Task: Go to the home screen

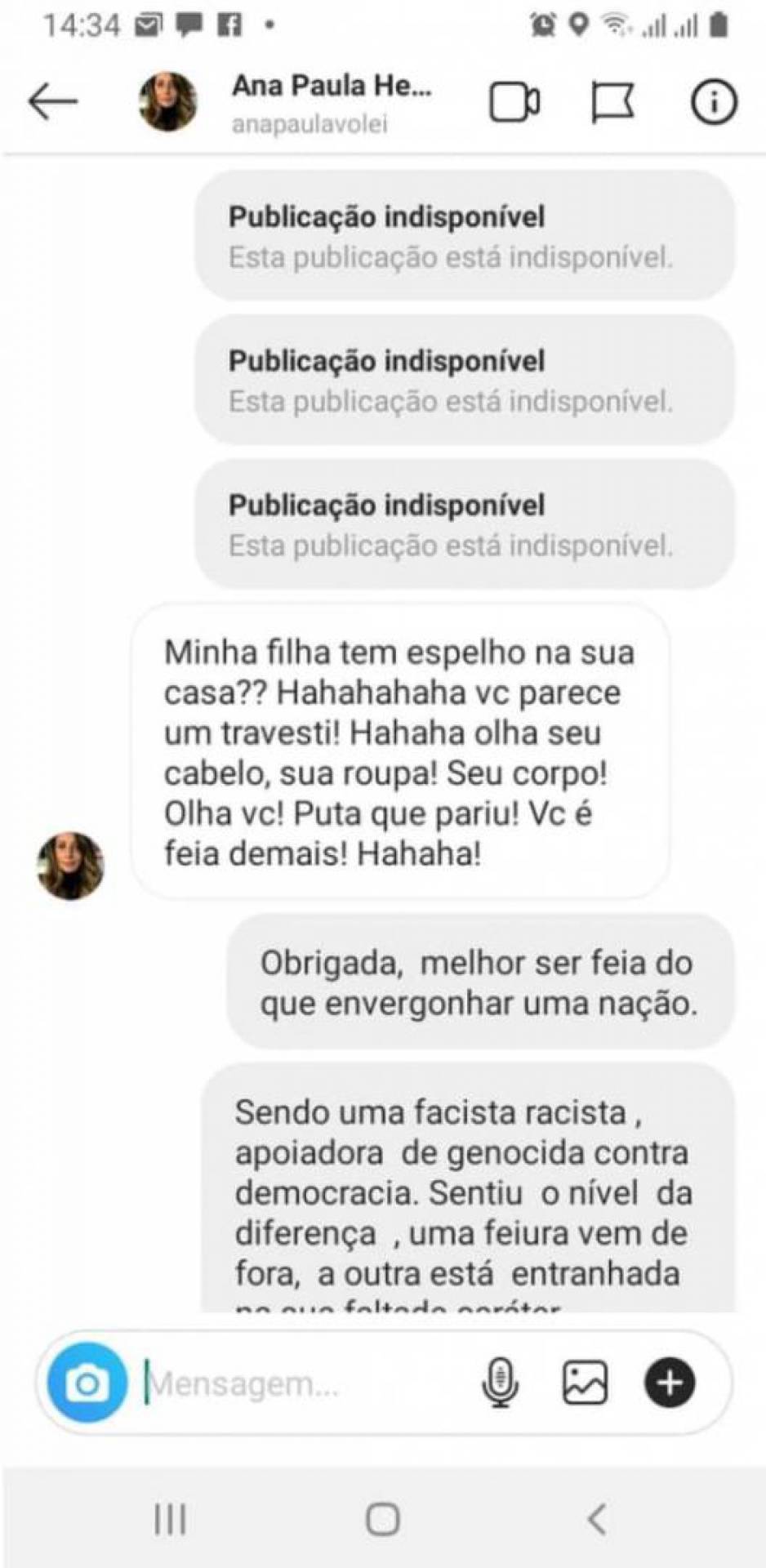Action: (382, 1520)
